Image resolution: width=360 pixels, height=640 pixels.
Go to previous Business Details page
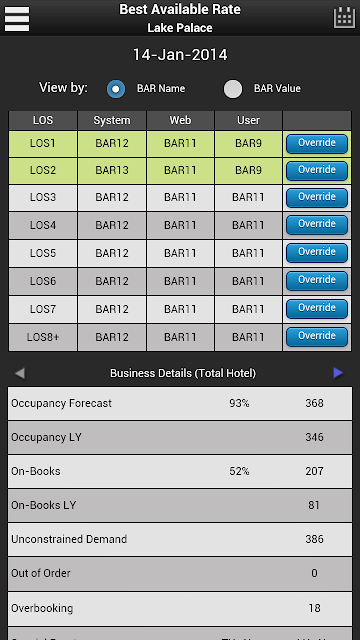tap(20, 373)
